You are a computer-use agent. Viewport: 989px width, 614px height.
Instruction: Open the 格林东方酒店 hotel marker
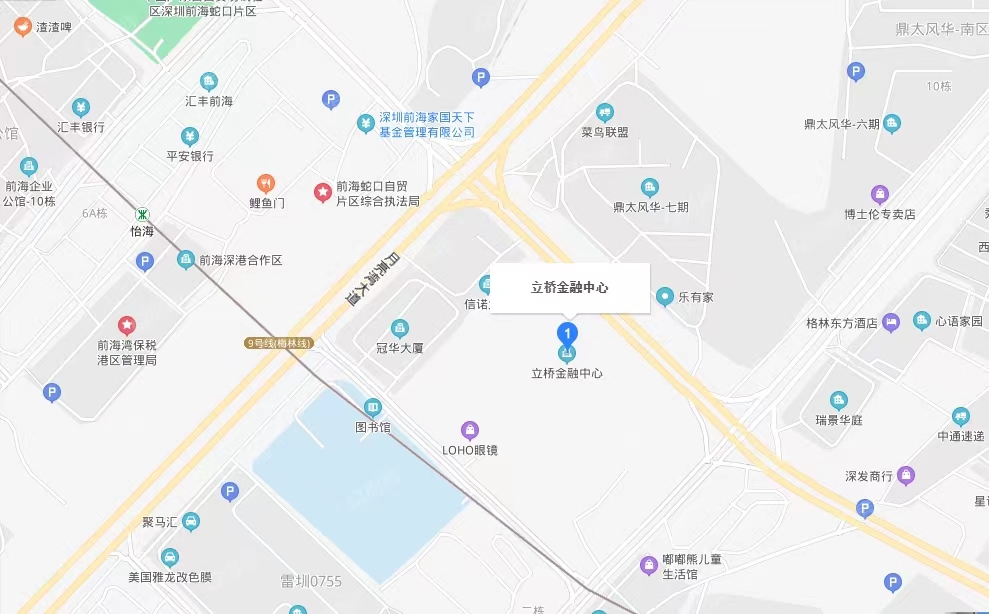click(x=892, y=322)
